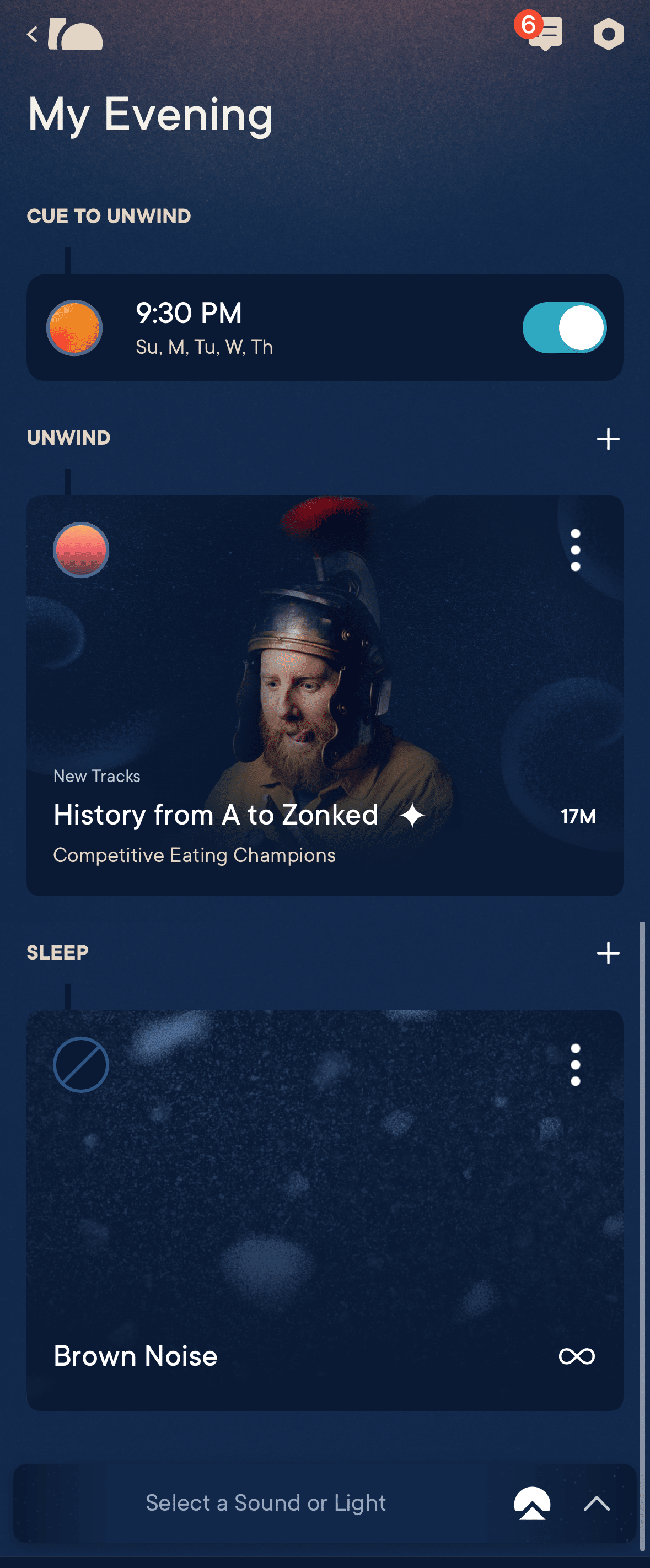
Task: Open messages with 6 unread badge
Action: coord(544,33)
